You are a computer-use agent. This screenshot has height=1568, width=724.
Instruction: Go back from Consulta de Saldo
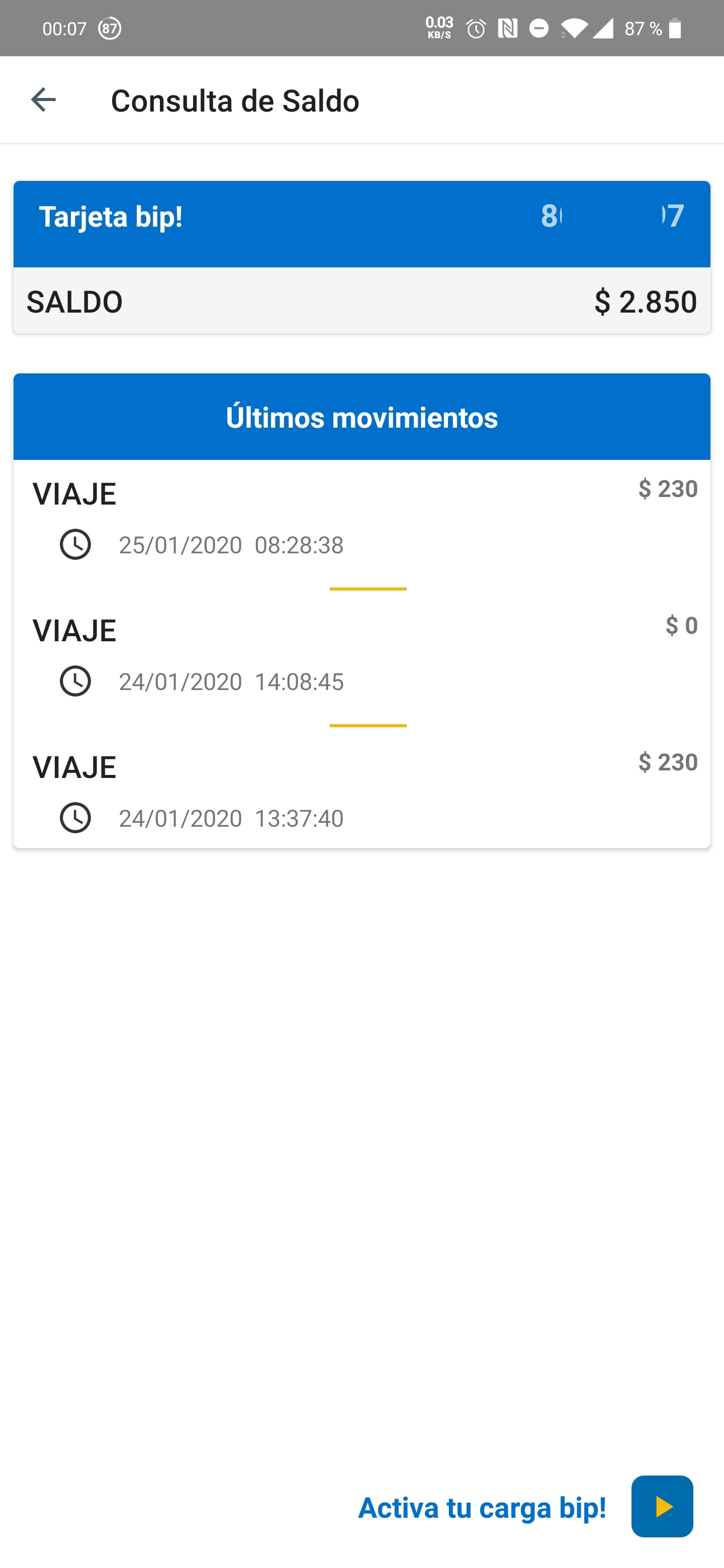43,100
